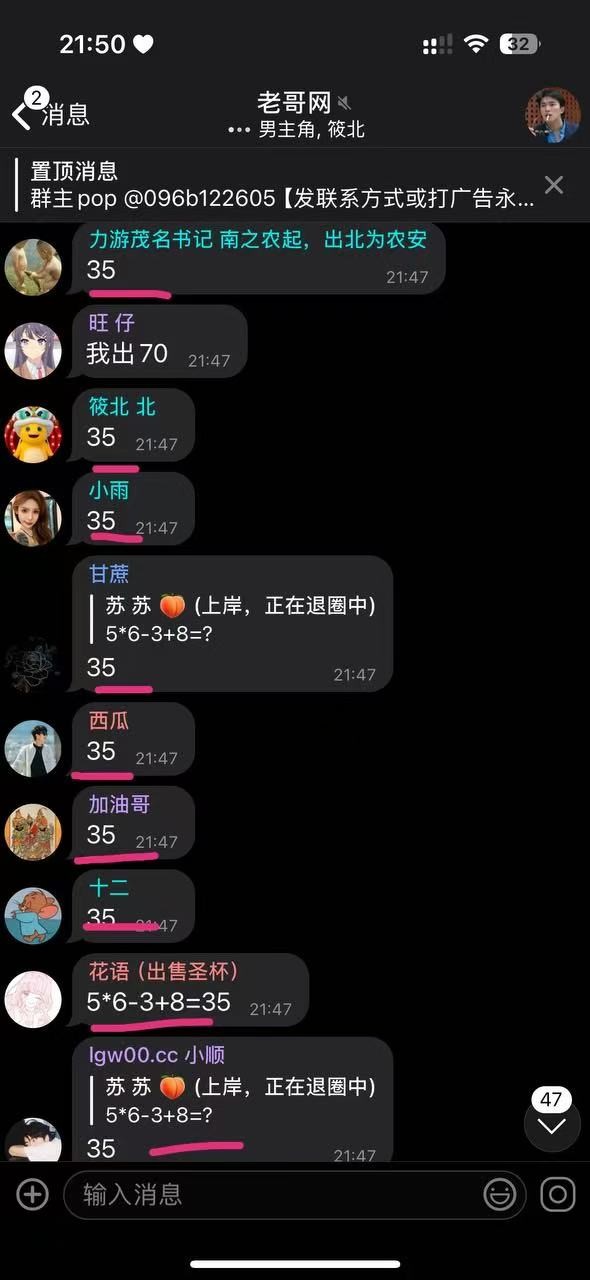Open the camera icon beside the input
590x1280 pixels.
(558, 1194)
